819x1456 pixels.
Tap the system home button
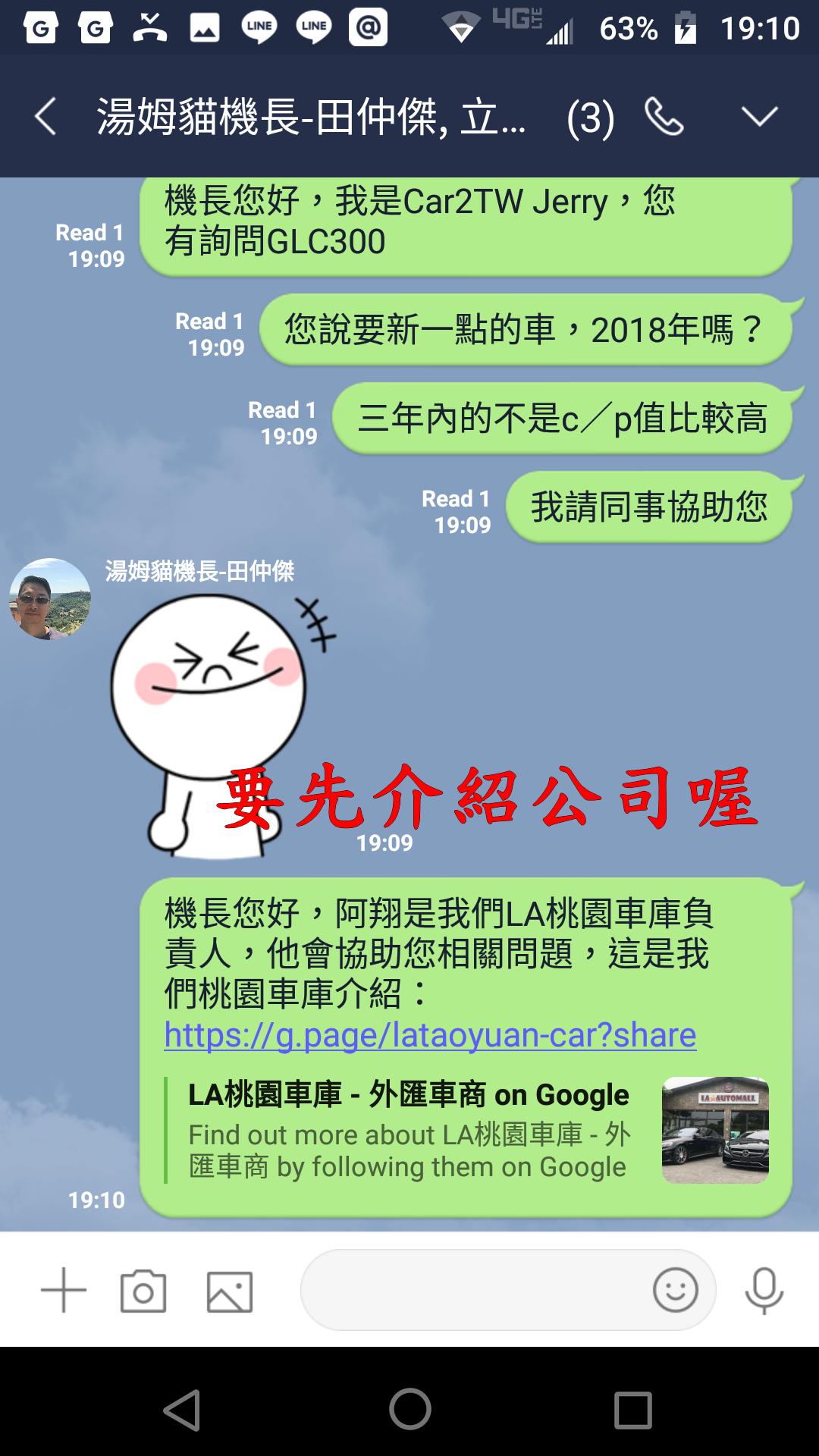(x=410, y=1410)
